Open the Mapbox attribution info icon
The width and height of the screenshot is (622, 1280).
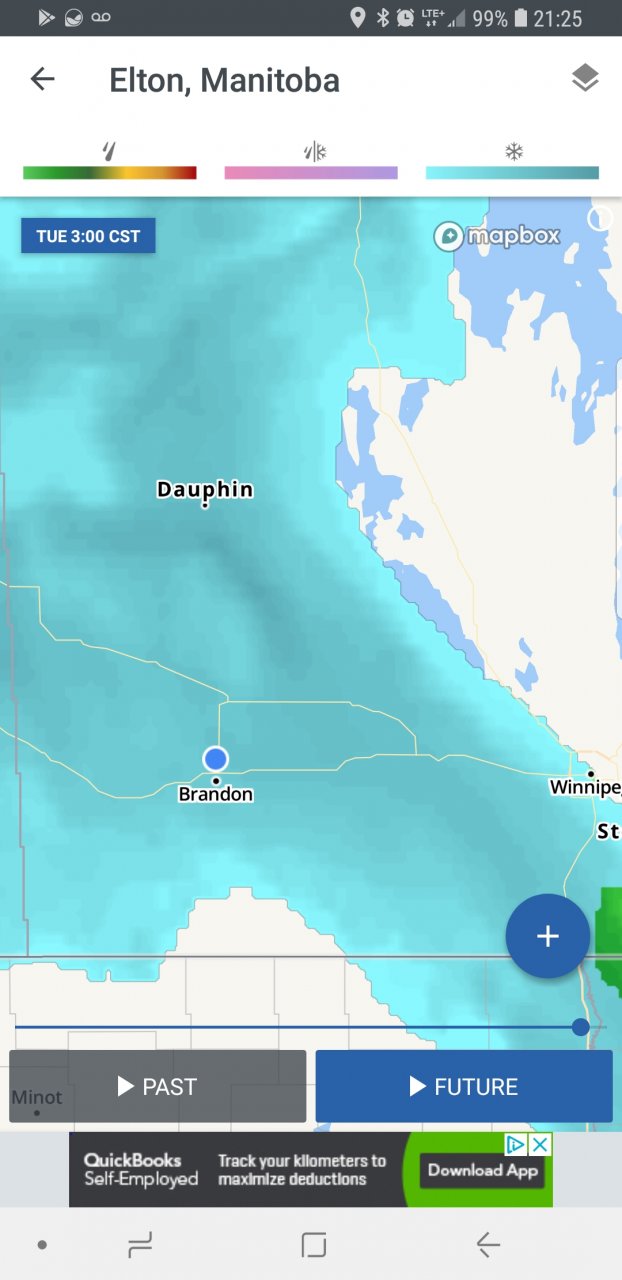click(599, 218)
